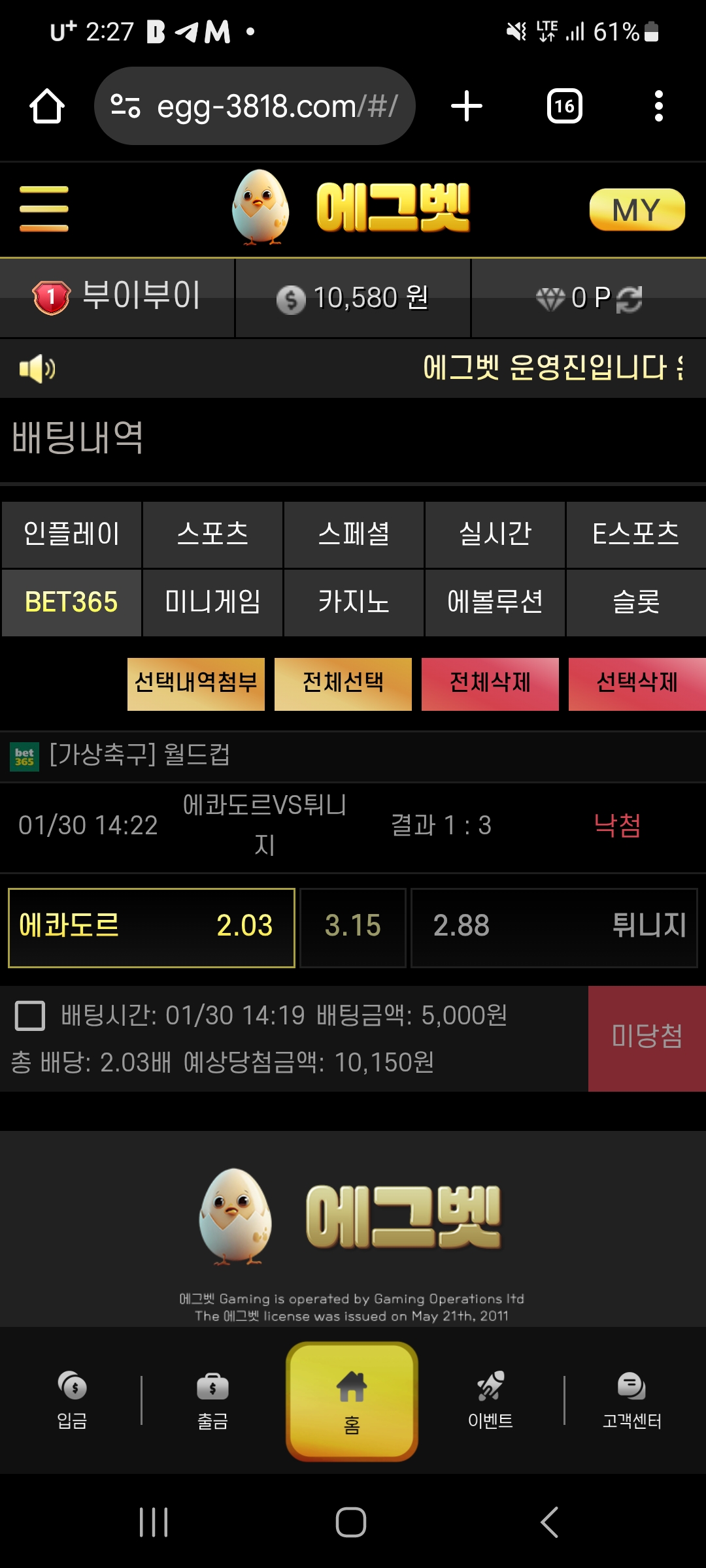The image size is (706, 1568).
Task: Tap 선택내역첨부 to attach selected records
Action: (x=196, y=683)
